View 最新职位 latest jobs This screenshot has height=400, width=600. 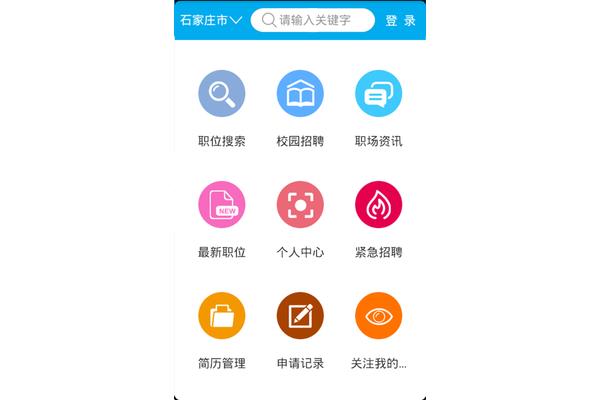click(222, 205)
